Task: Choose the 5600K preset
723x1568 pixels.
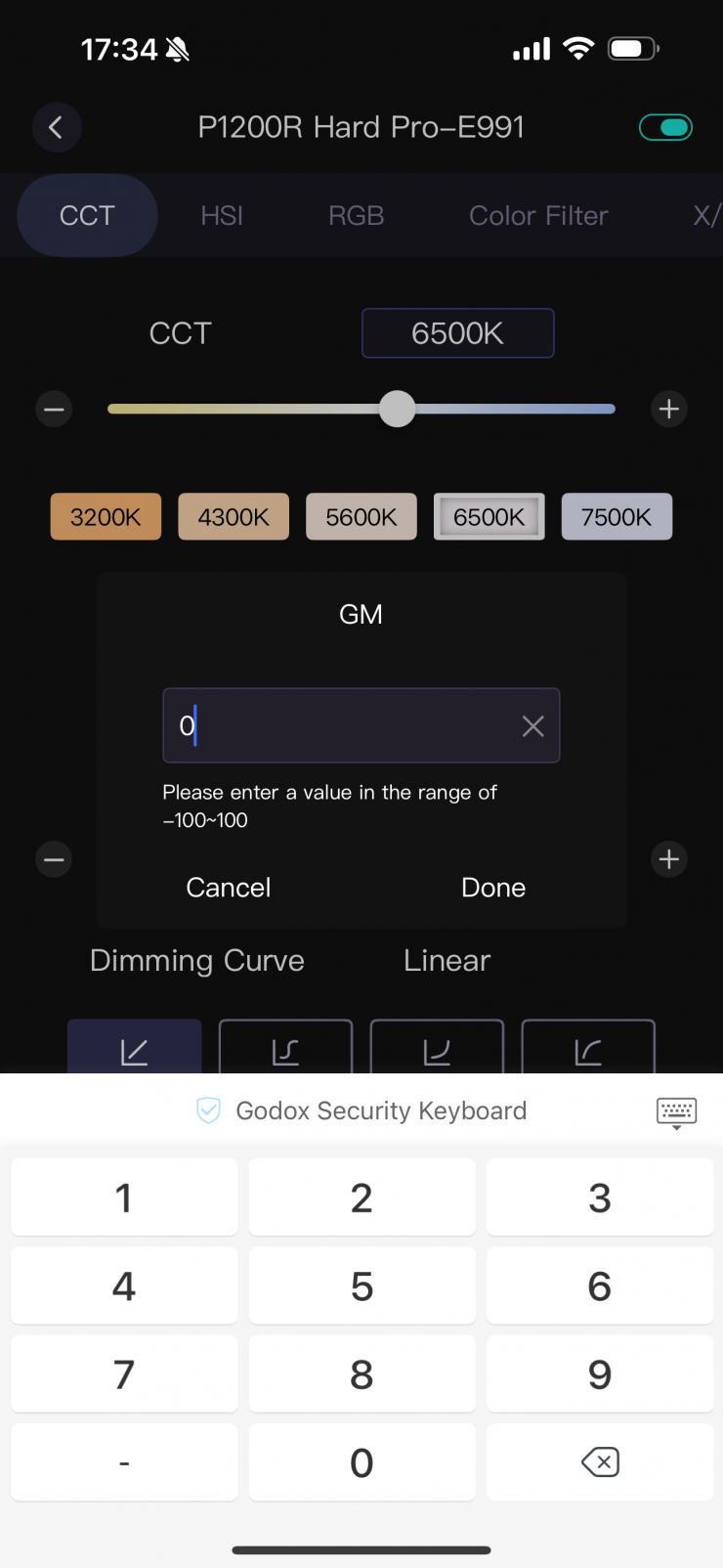Action: click(361, 517)
